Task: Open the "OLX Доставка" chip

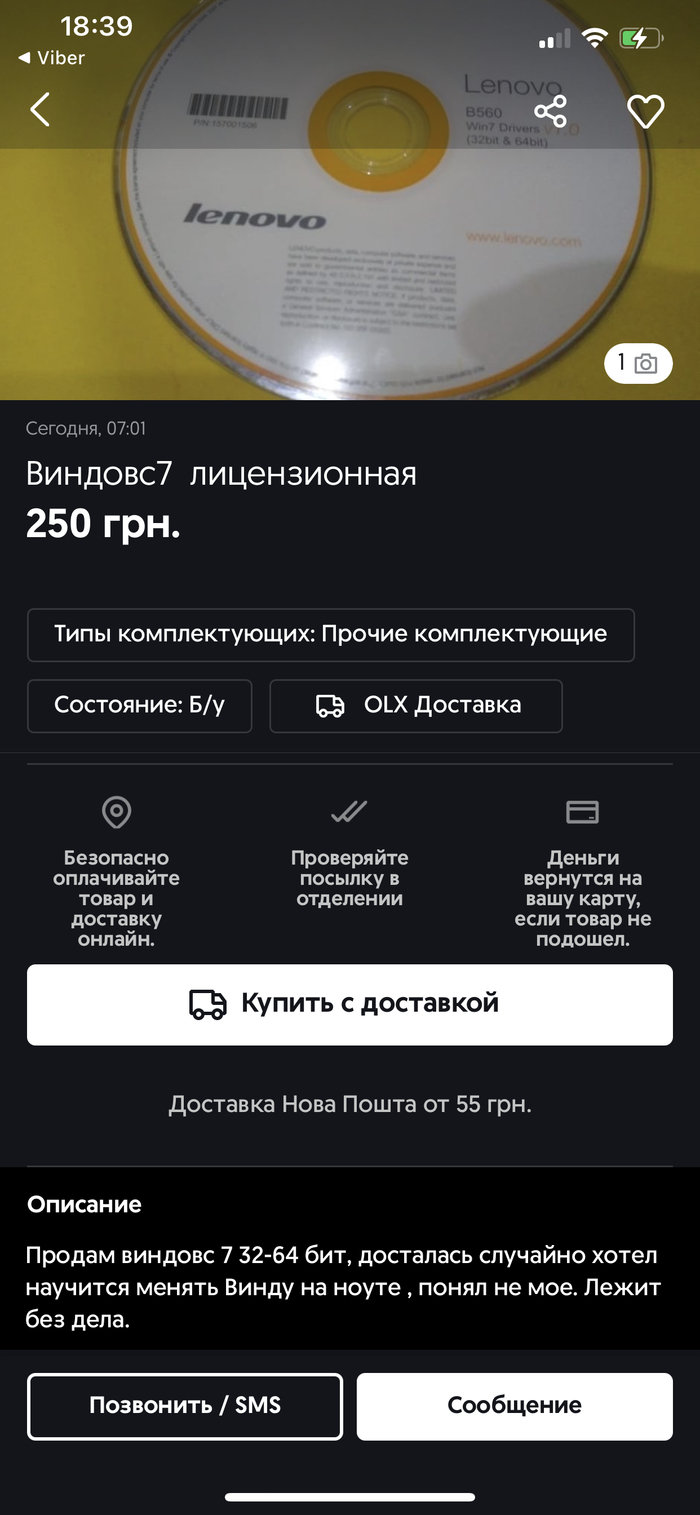Action: coord(416,705)
